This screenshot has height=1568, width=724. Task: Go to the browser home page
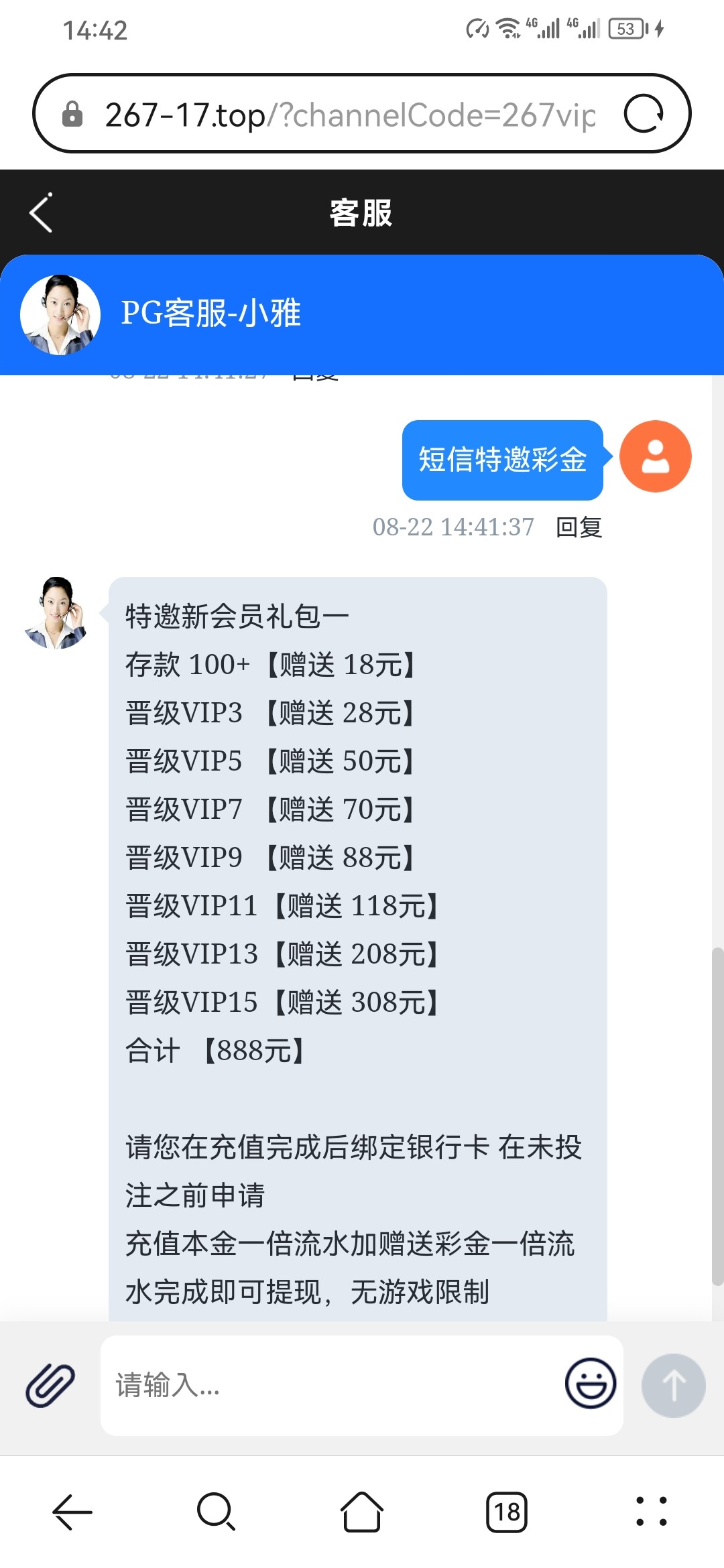[x=362, y=1512]
